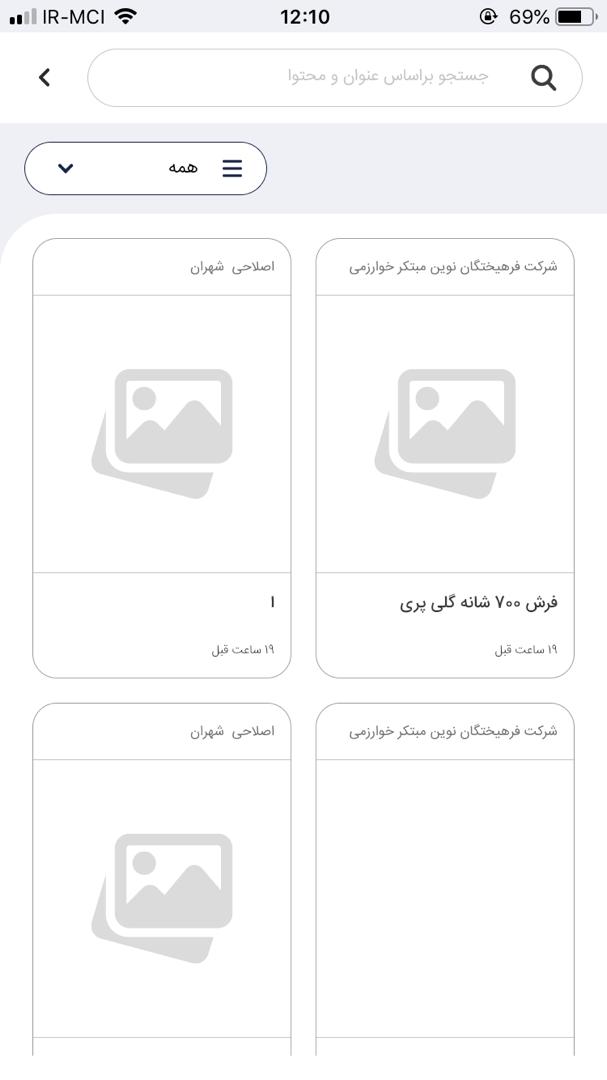Screen dimensions: 607x1080
Task: Expand the همه filter dropdown
Action: click(145, 168)
